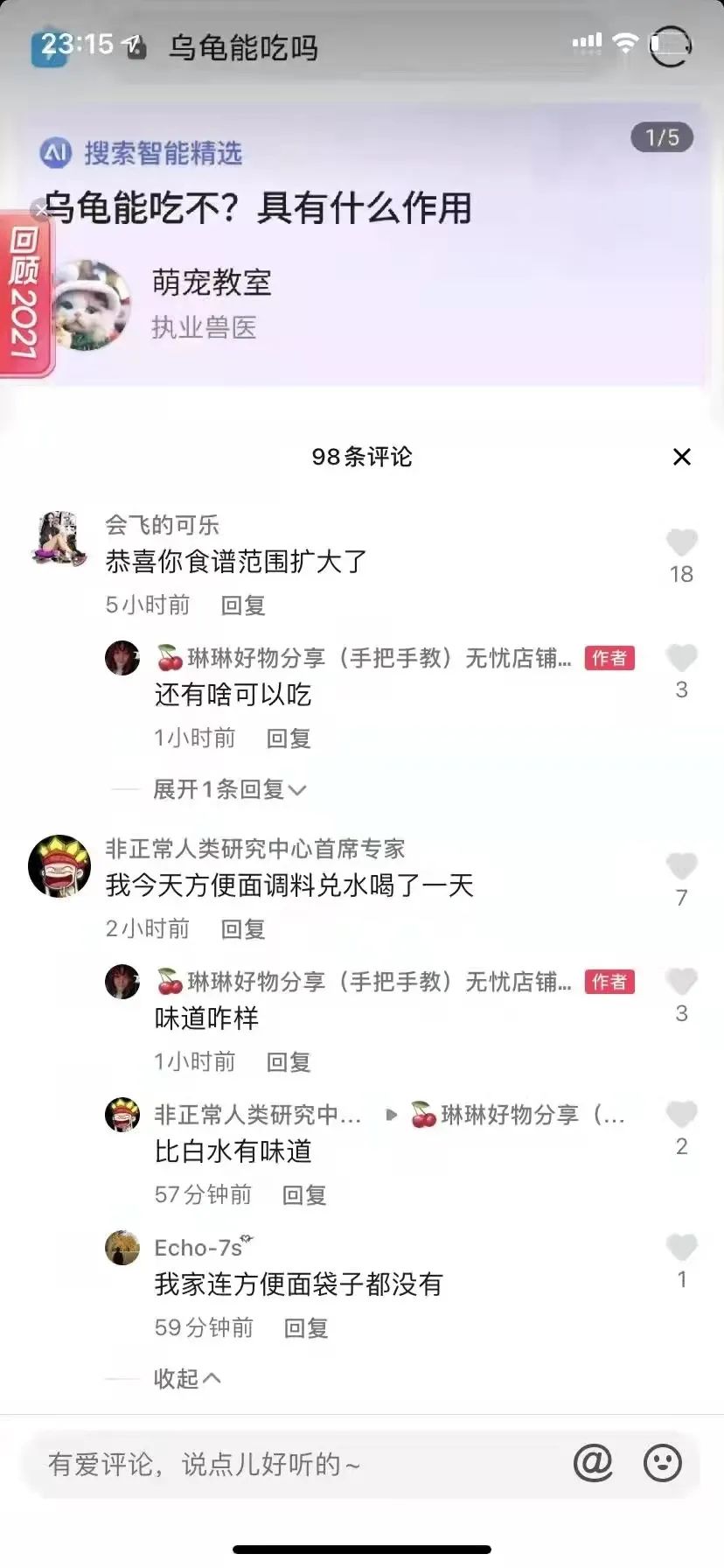Dismiss the 回顾2021 side banner
Viewport: 724px width, 1568px height.
point(40,210)
